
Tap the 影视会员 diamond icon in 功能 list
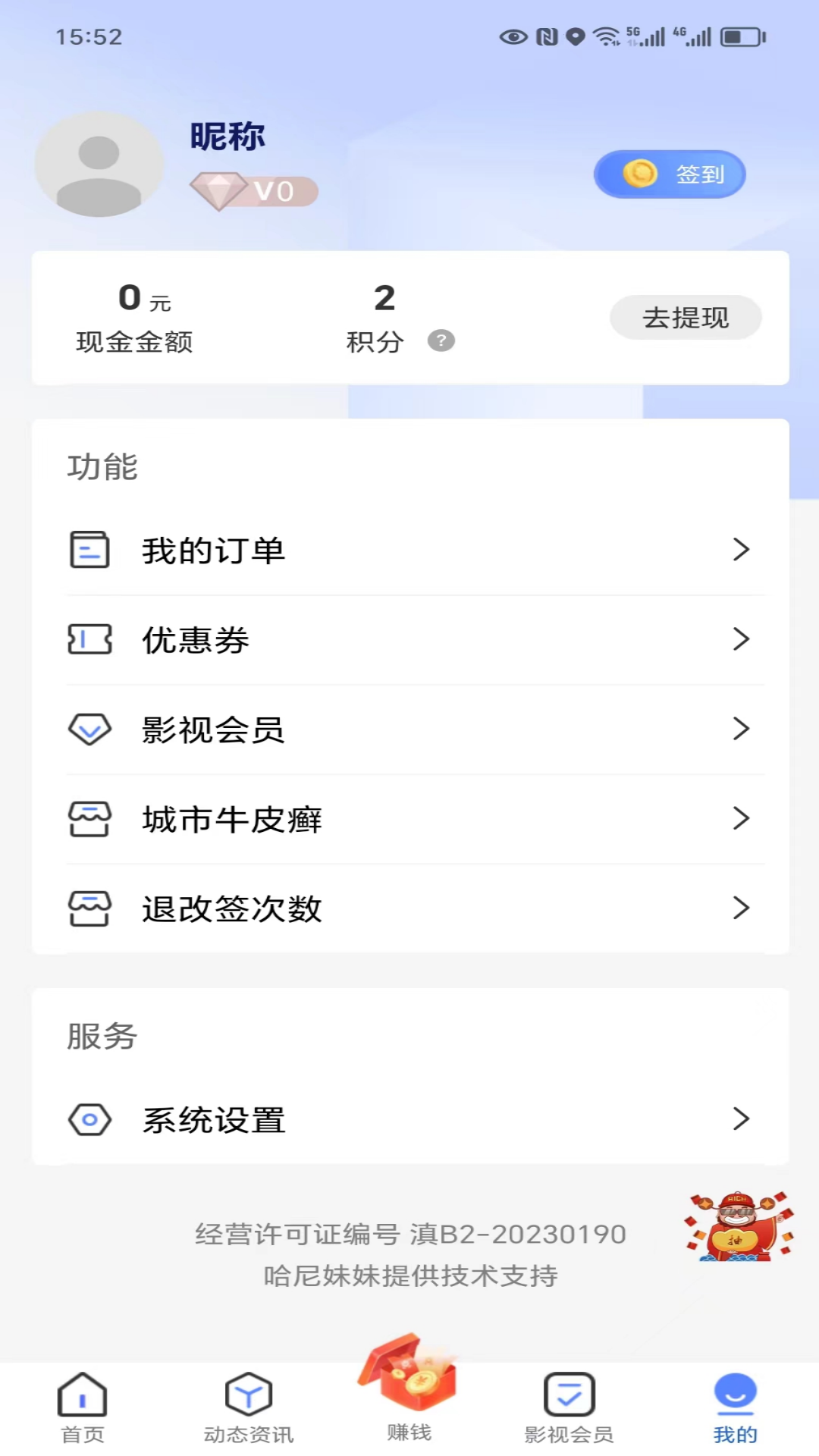(89, 729)
